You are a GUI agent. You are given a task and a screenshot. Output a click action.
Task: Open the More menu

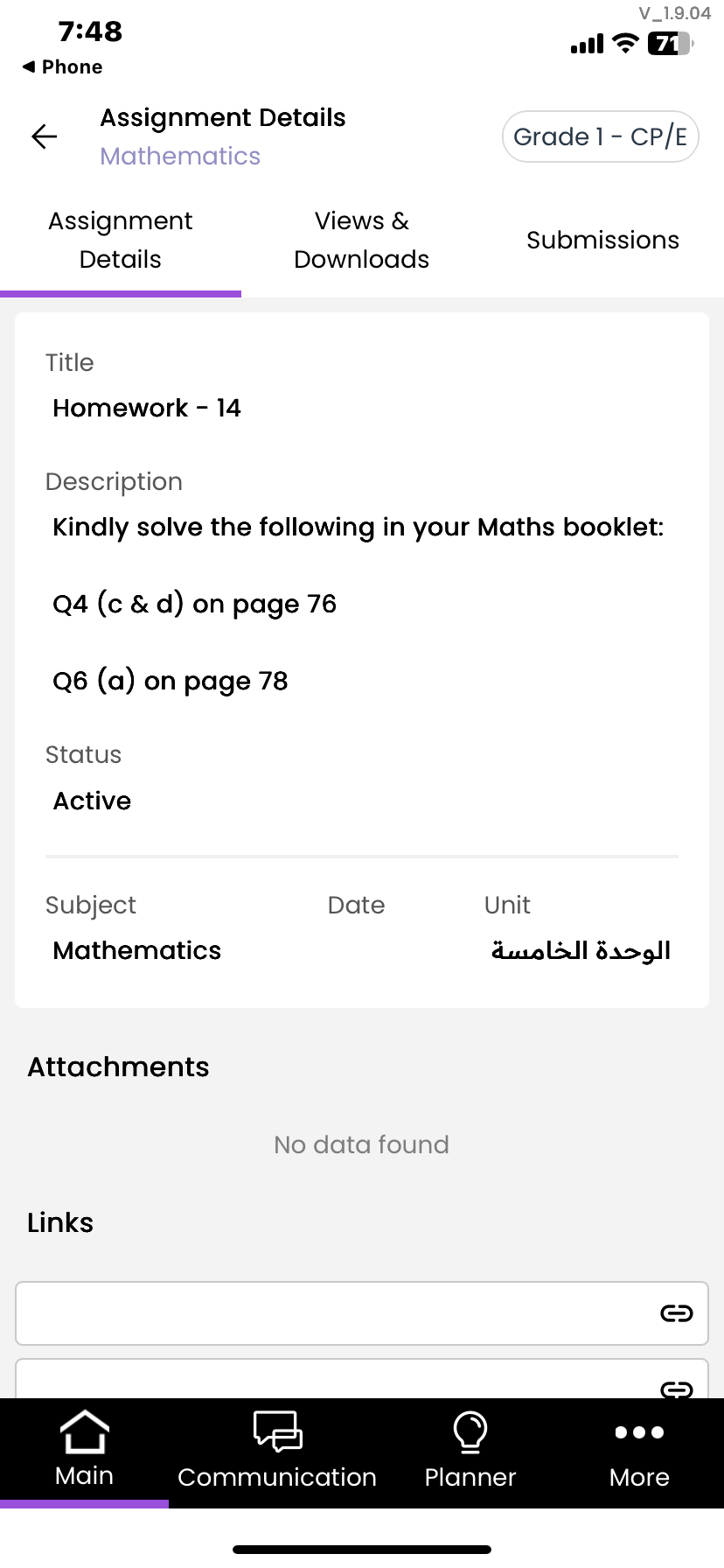(x=639, y=1450)
